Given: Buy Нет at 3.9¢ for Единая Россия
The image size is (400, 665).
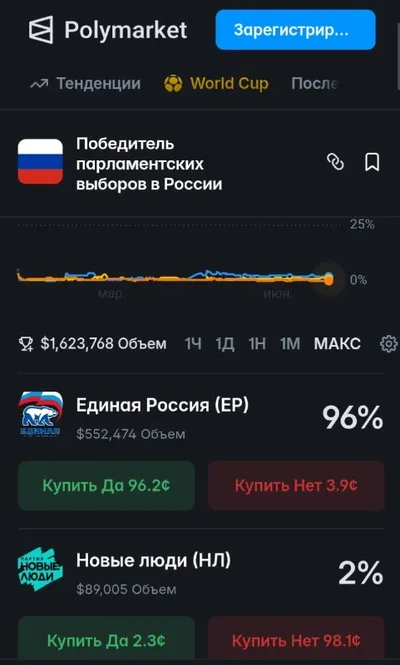Looking at the screenshot, I should click(x=296, y=486).
